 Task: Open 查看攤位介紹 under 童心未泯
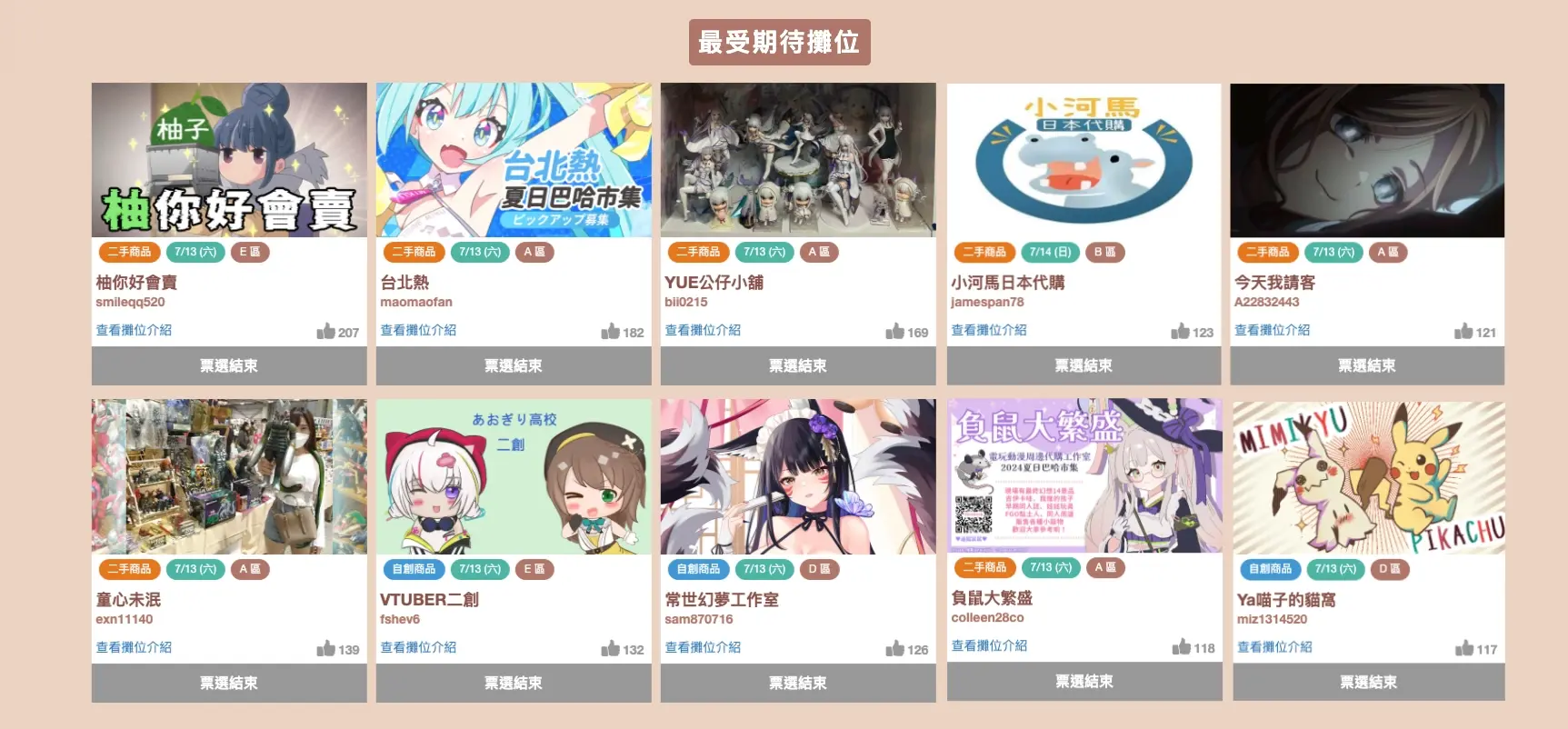point(134,647)
